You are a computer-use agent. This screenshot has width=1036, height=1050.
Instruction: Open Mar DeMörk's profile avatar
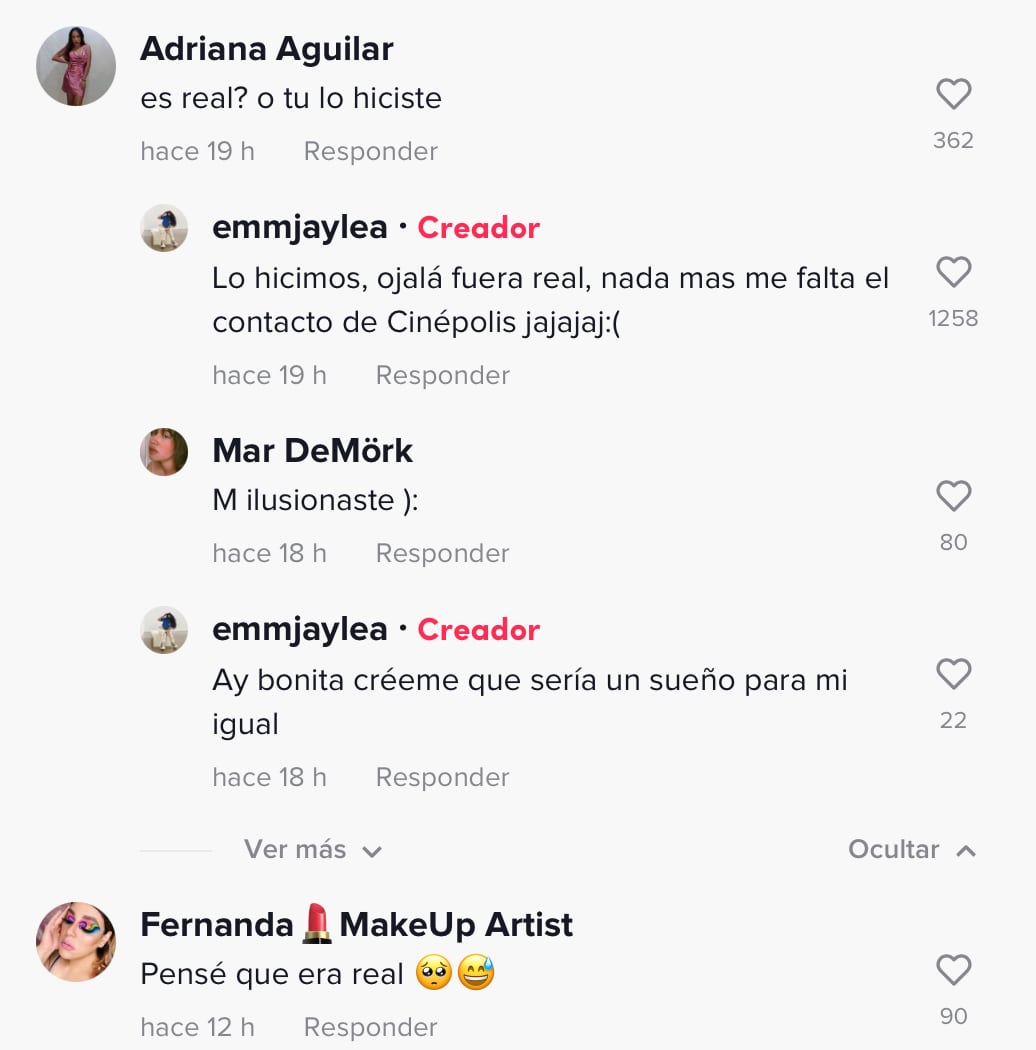(164, 452)
